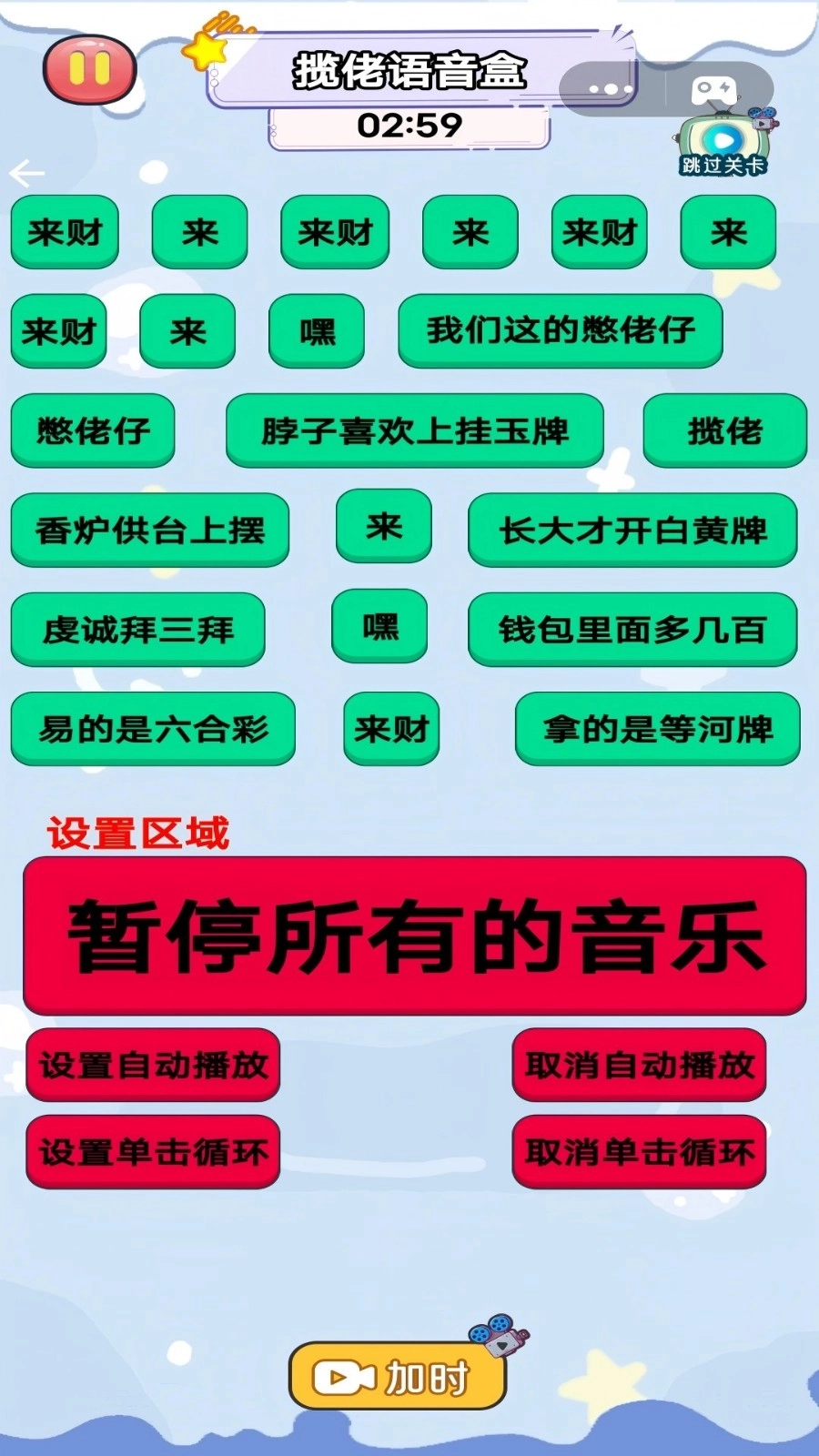Select the 长大才开白黄牌 button
The width and height of the screenshot is (819, 1456).
click(632, 530)
